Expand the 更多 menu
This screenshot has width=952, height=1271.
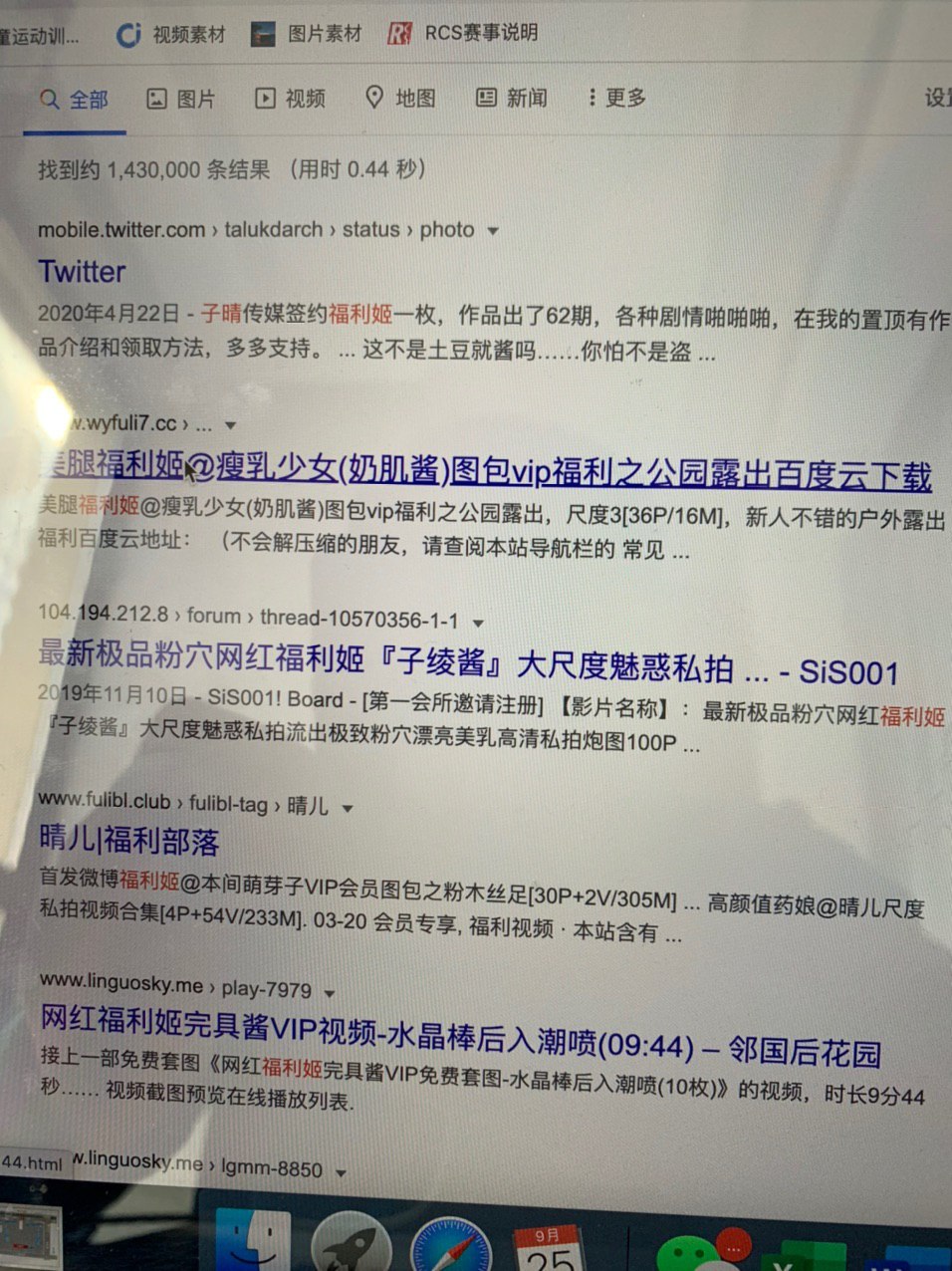(x=617, y=97)
